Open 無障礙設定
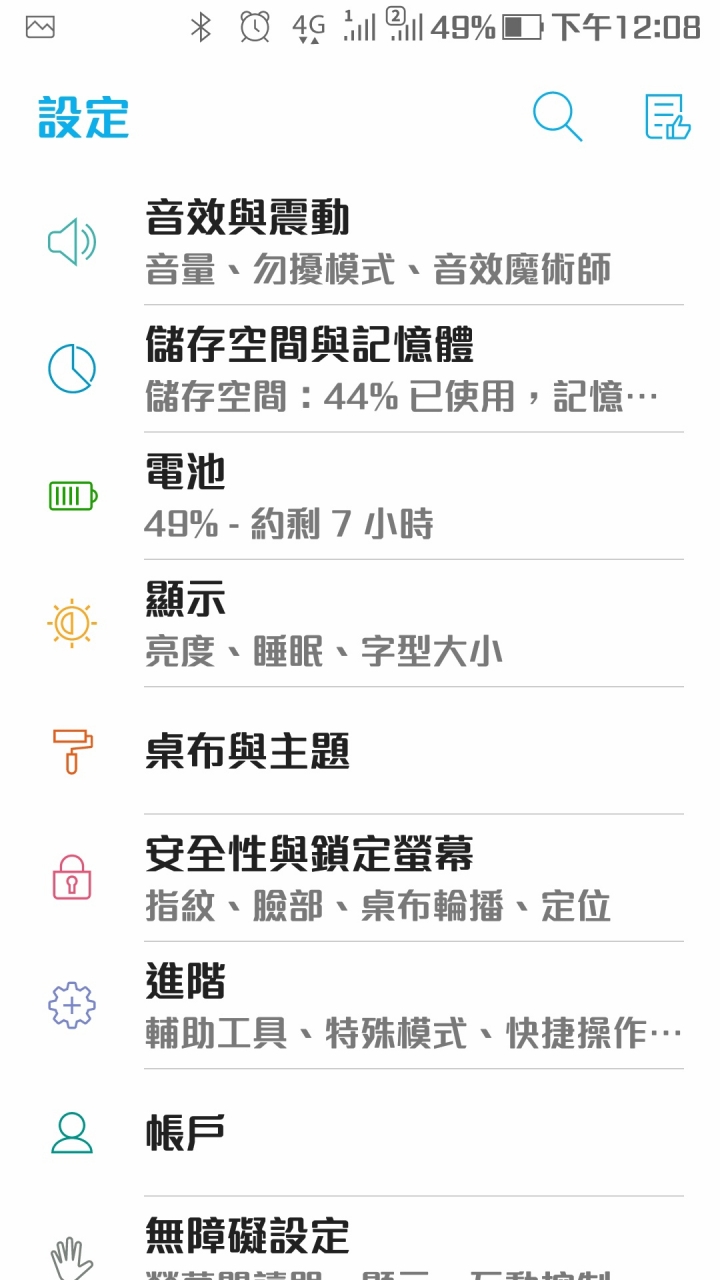Image resolution: width=720 pixels, height=1280 pixels. tap(360, 1238)
